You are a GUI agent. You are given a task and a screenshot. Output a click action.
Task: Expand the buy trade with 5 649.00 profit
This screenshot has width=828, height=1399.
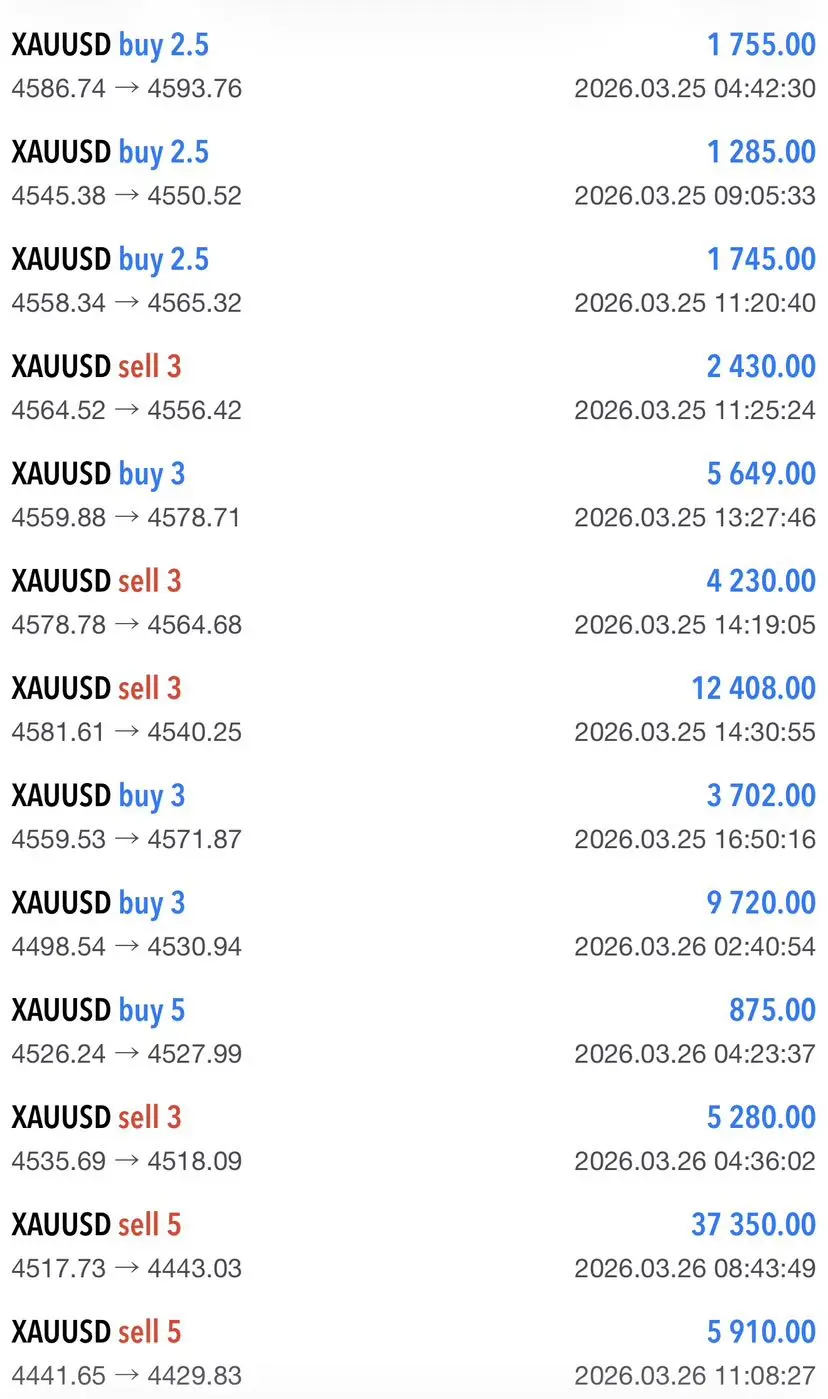point(414,494)
